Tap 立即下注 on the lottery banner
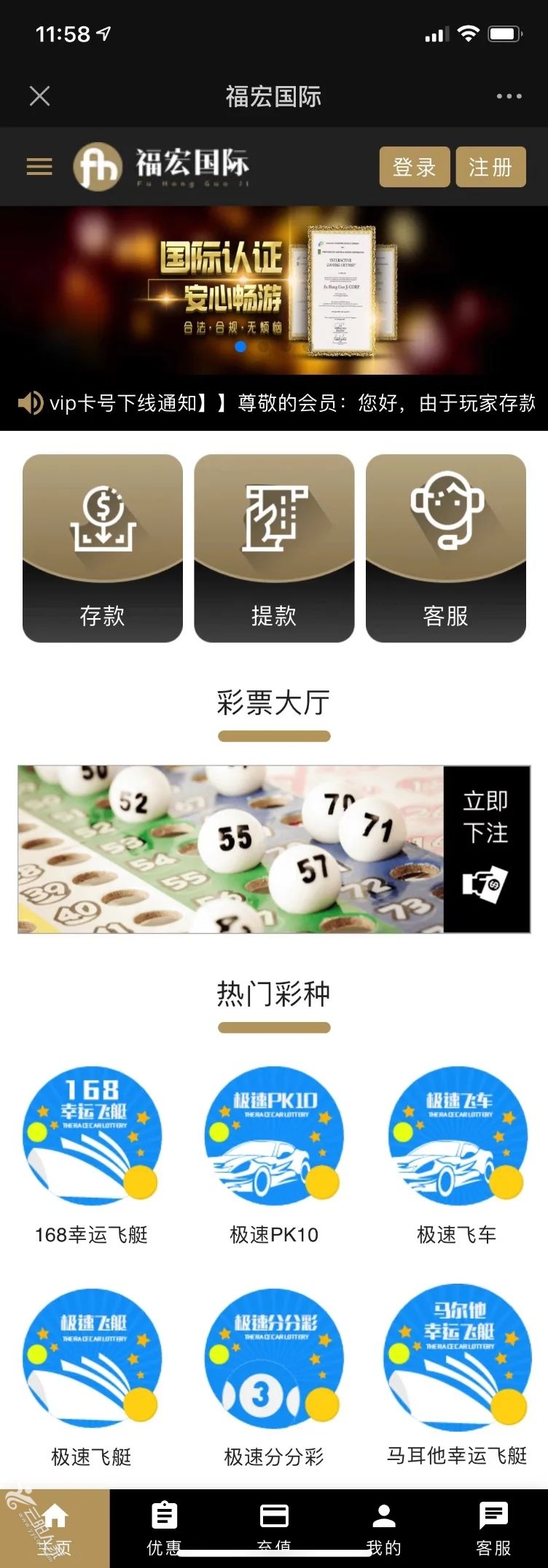548x1568 pixels. pyautogui.click(x=486, y=849)
